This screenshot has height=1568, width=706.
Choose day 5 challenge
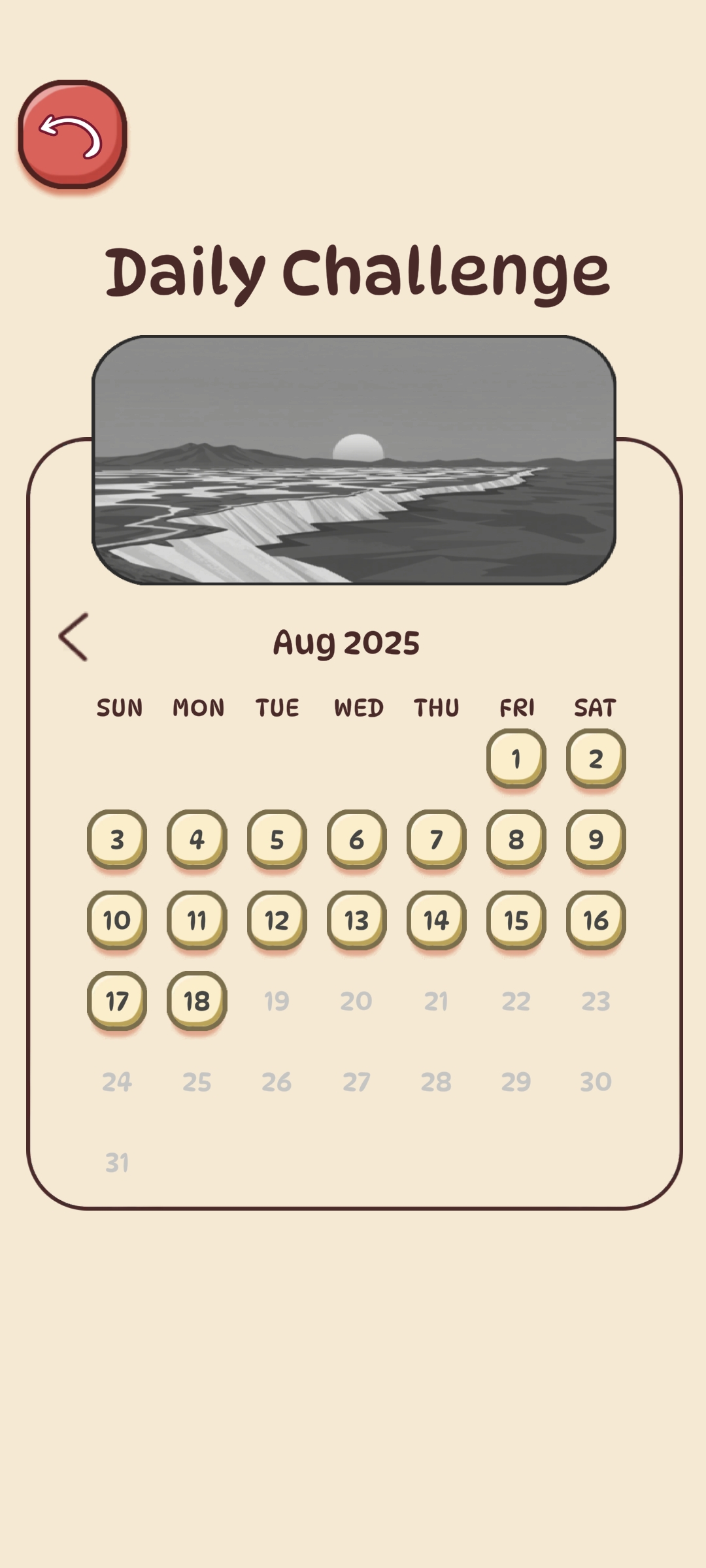pyautogui.click(x=277, y=839)
